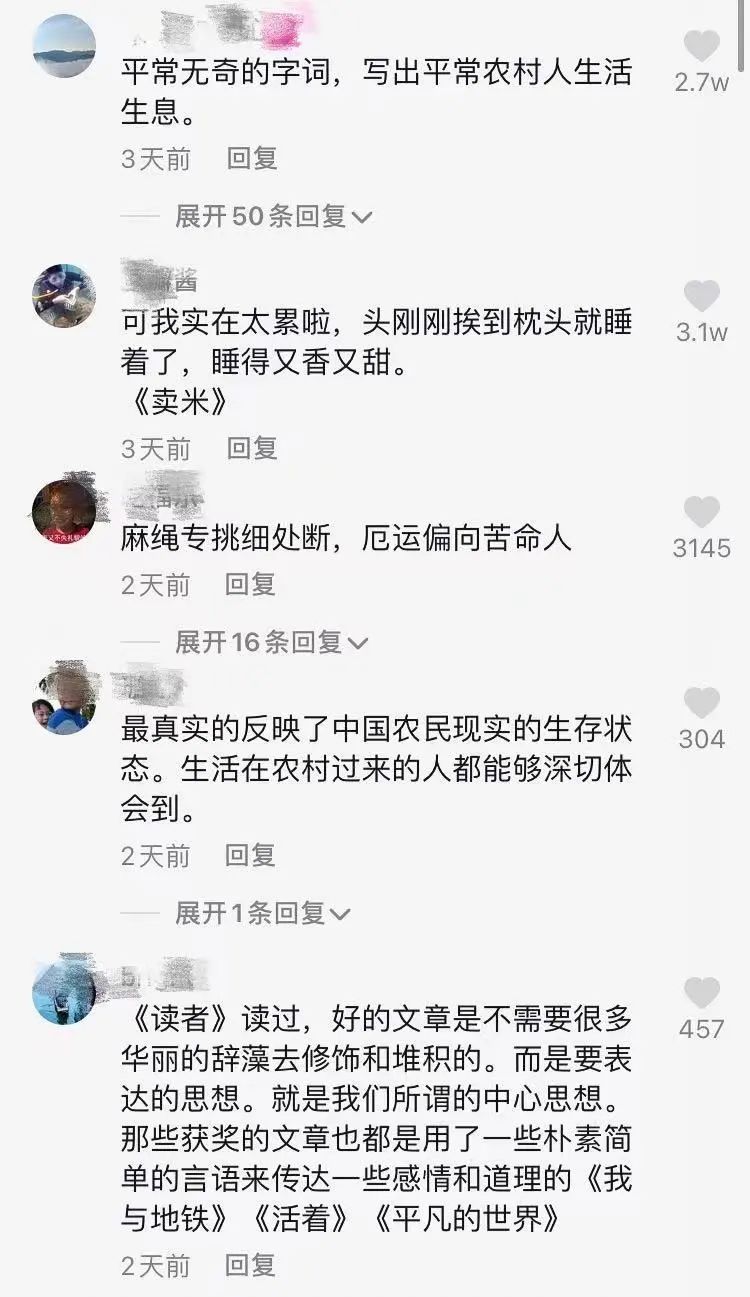Reply to the 麻绳专挑细处断 comment
Image resolution: width=750 pixels, height=1297 pixels.
249,584
